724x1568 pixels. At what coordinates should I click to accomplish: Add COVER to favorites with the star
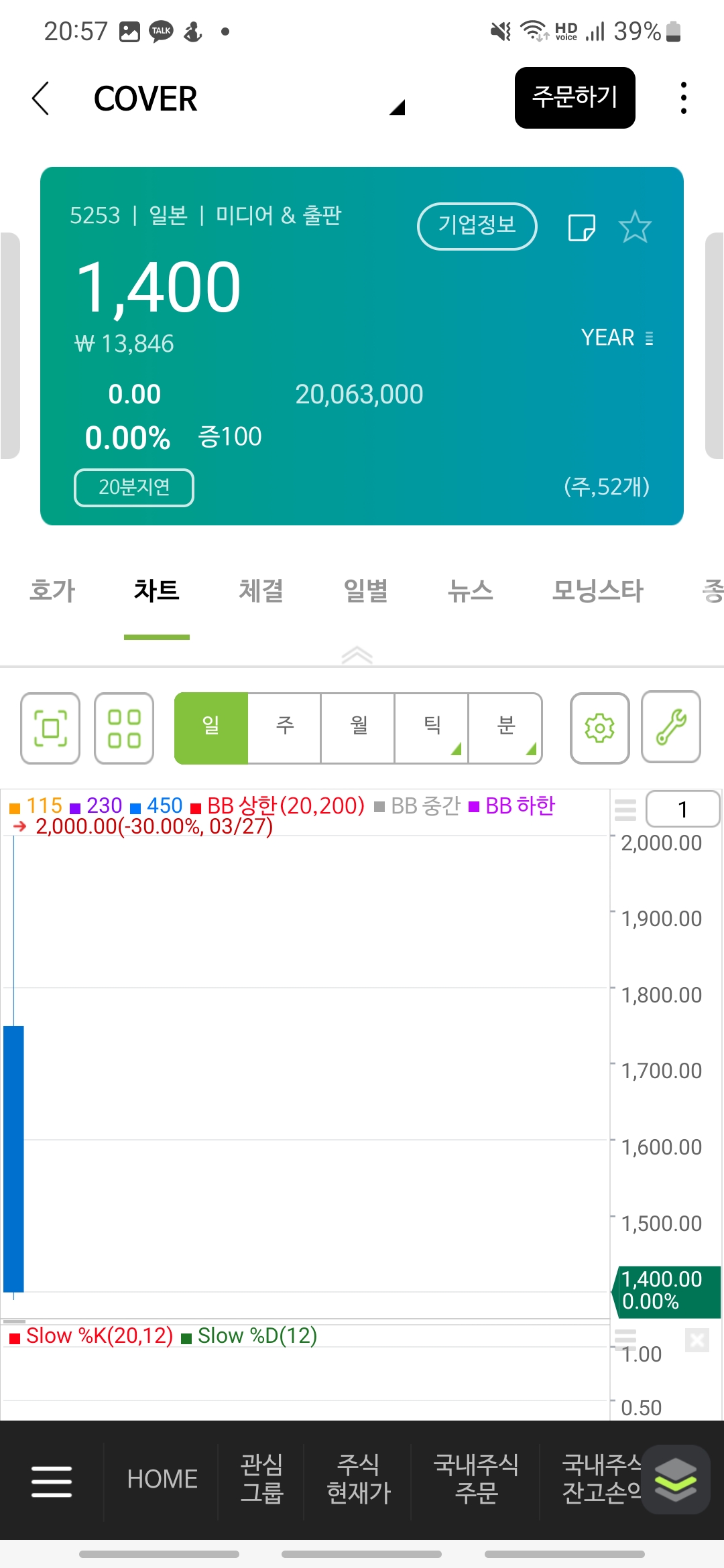(634, 227)
